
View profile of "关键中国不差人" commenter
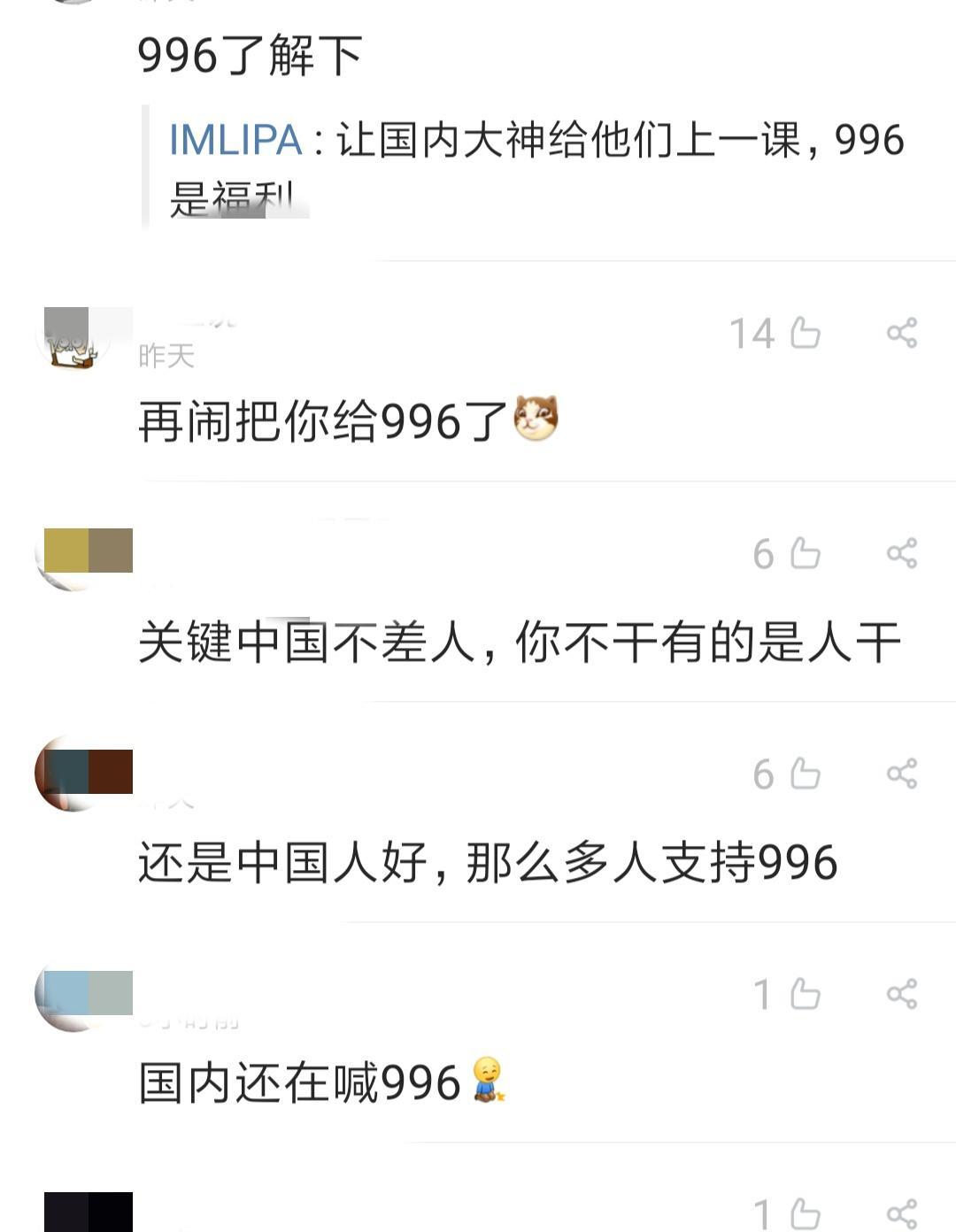coord(73,556)
